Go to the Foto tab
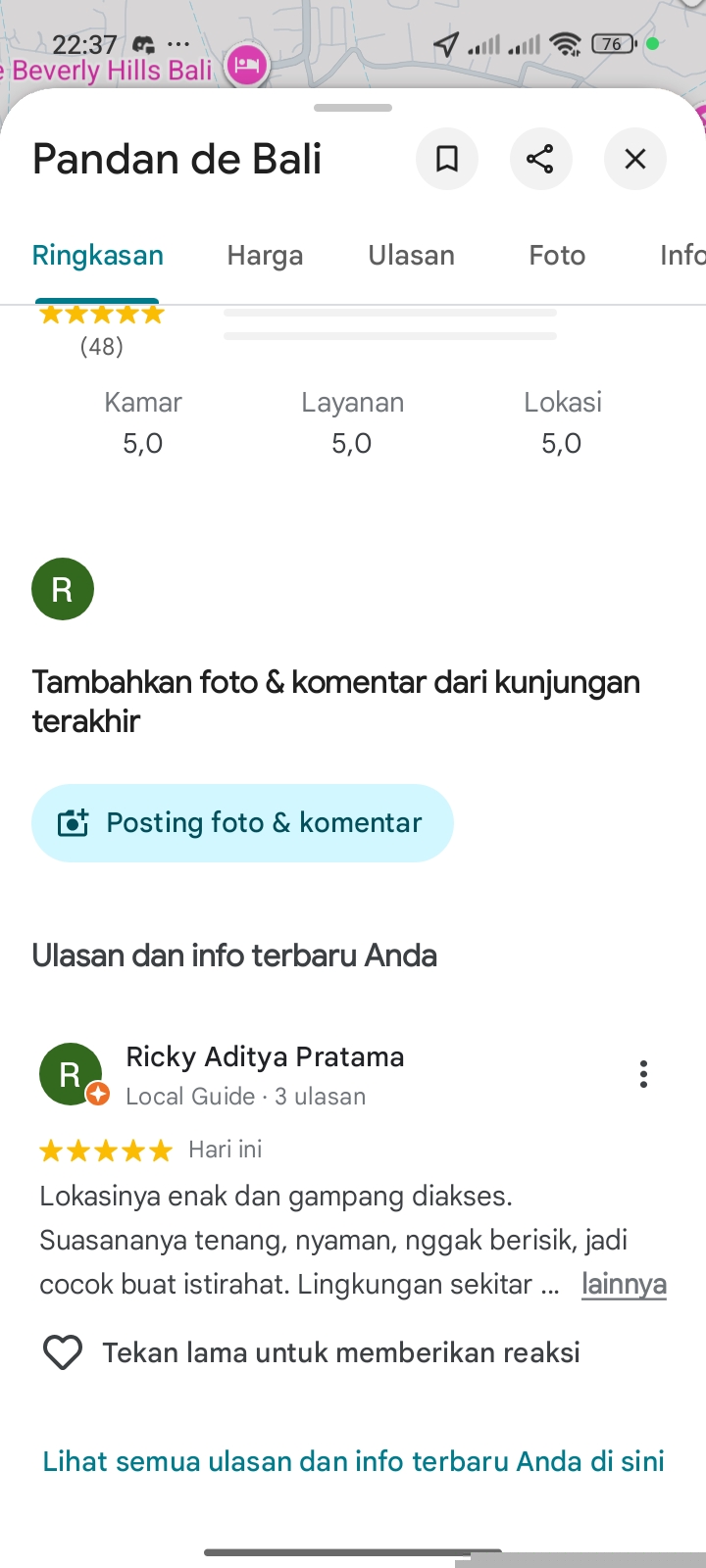The width and height of the screenshot is (706, 1568). coord(557,256)
